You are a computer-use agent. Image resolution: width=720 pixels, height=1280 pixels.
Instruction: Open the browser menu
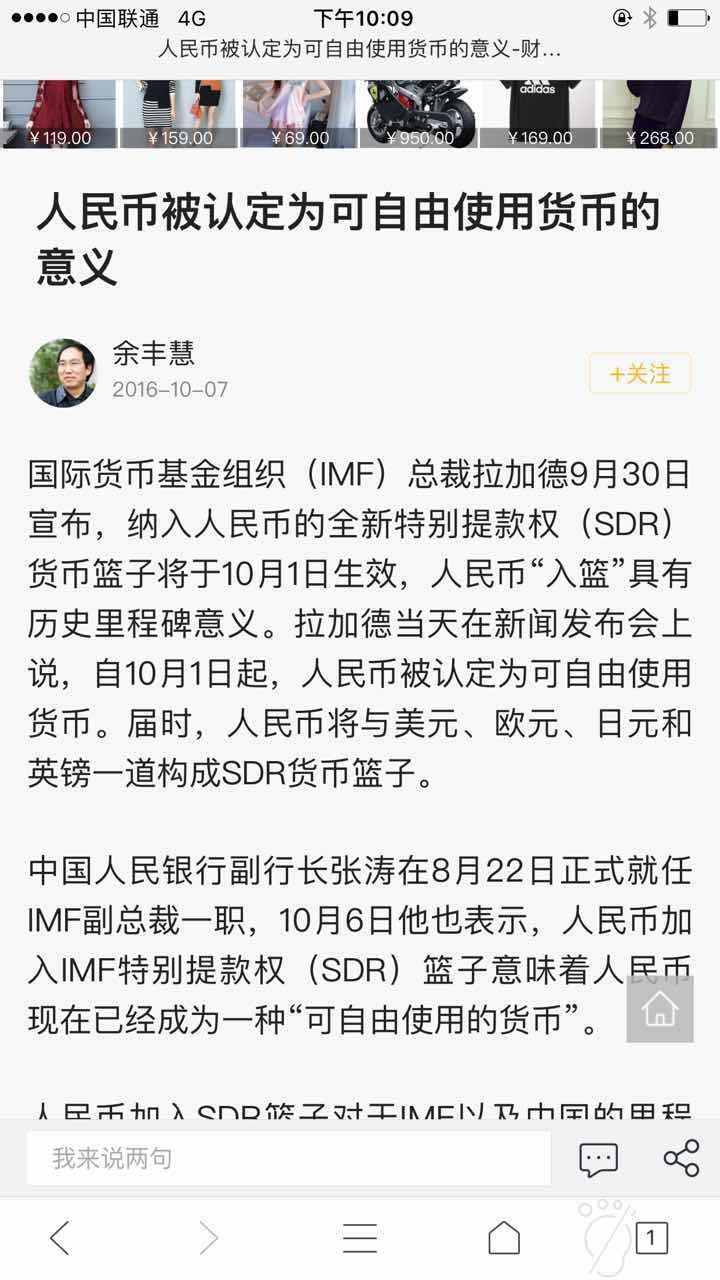coord(360,1239)
